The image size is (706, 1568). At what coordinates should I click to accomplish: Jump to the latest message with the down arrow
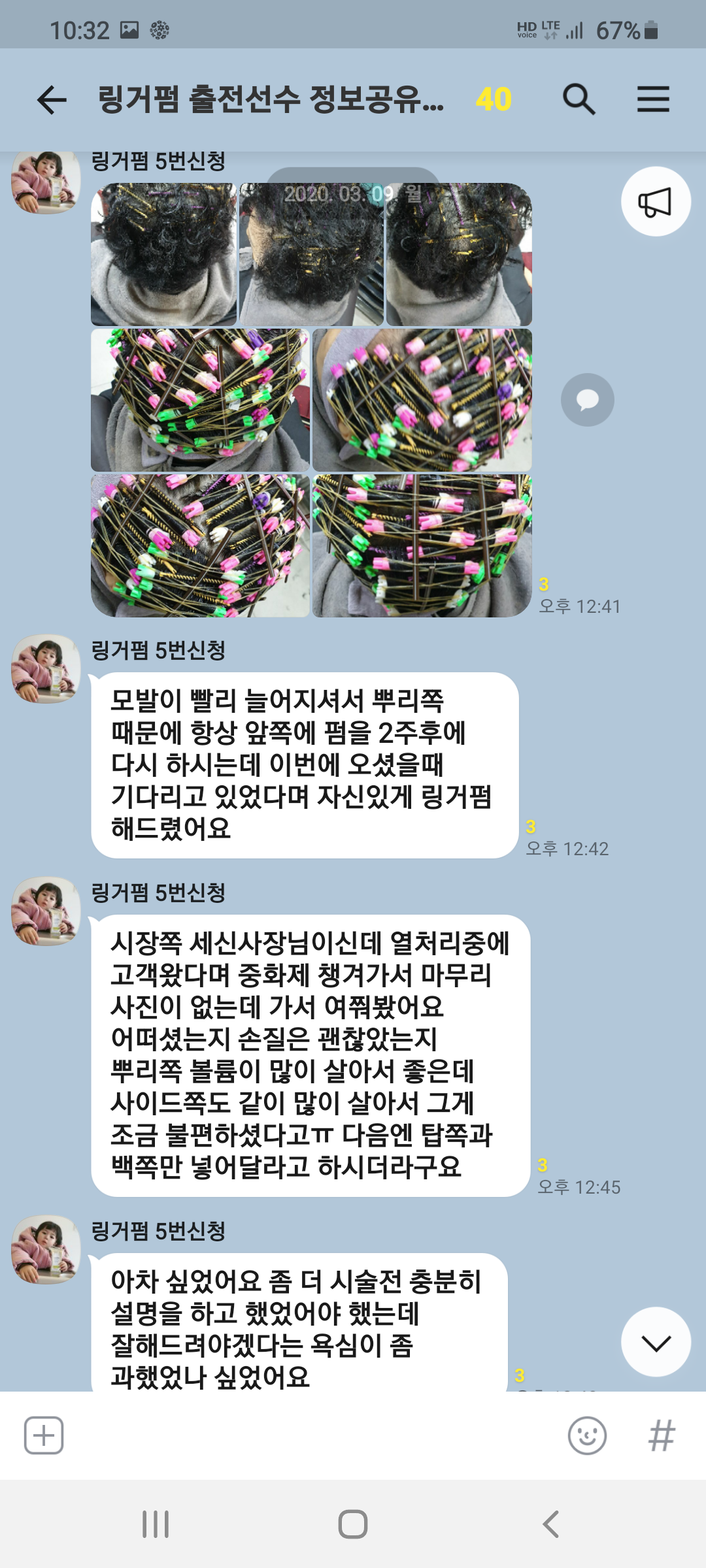tap(656, 1342)
